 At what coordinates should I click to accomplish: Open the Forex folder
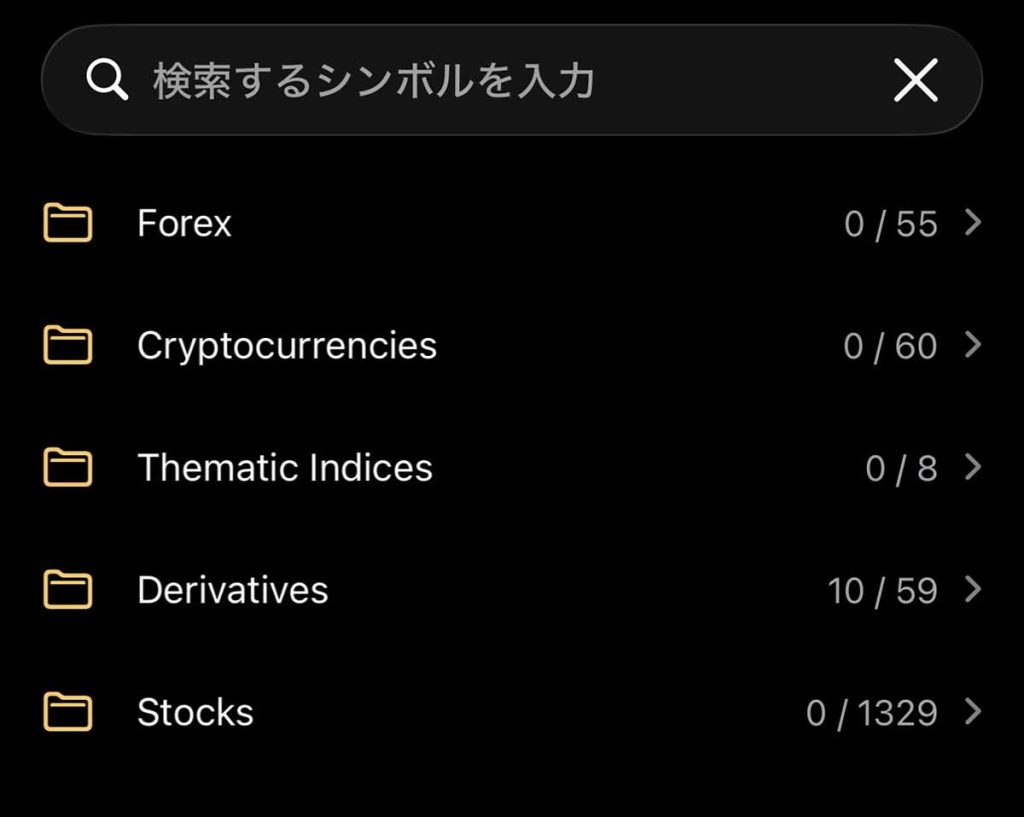tap(510, 223)
